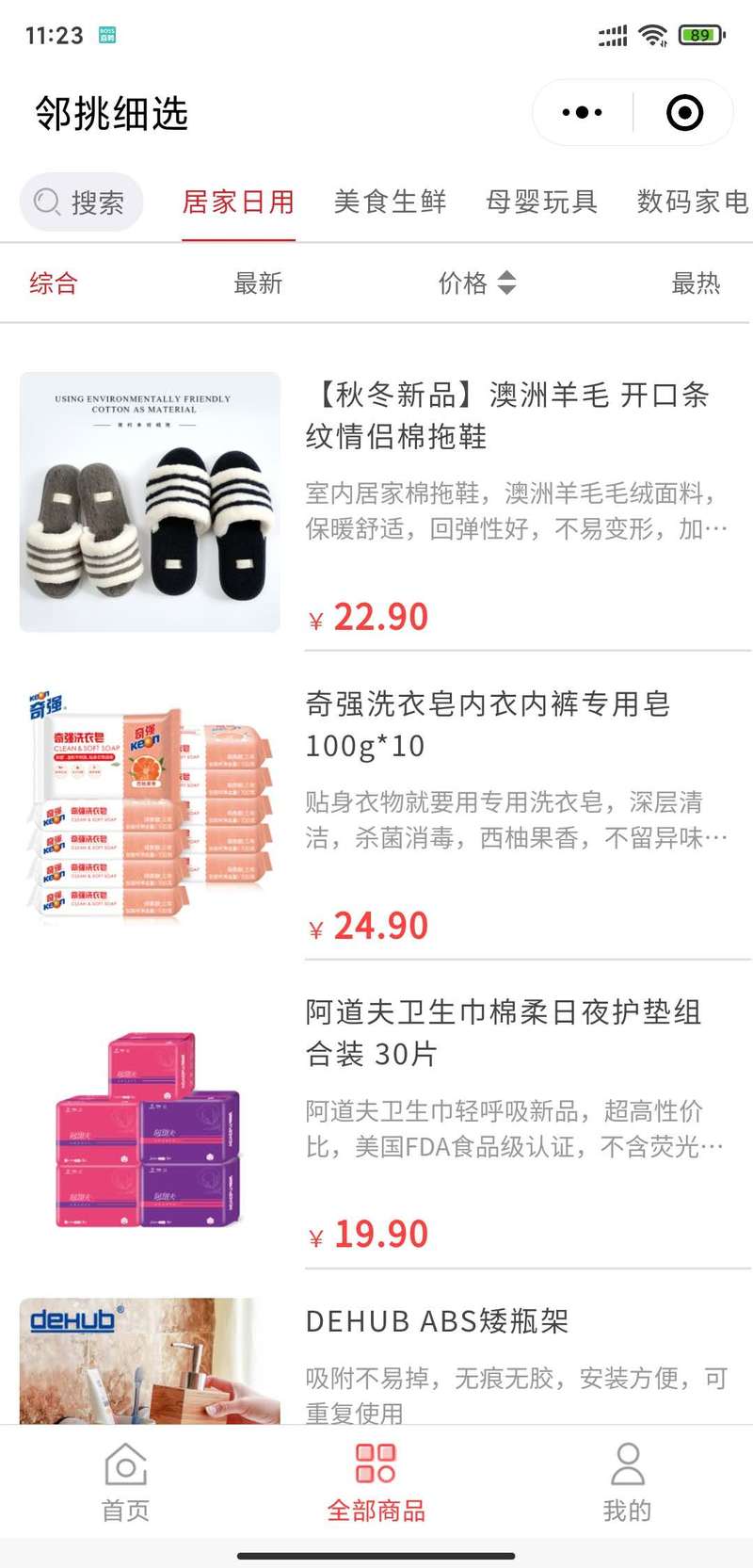Open the DEHUB ABS矮瓶架 product
The width and height of the screenshot is (753, 1568).
click(x=437, y=1321)
